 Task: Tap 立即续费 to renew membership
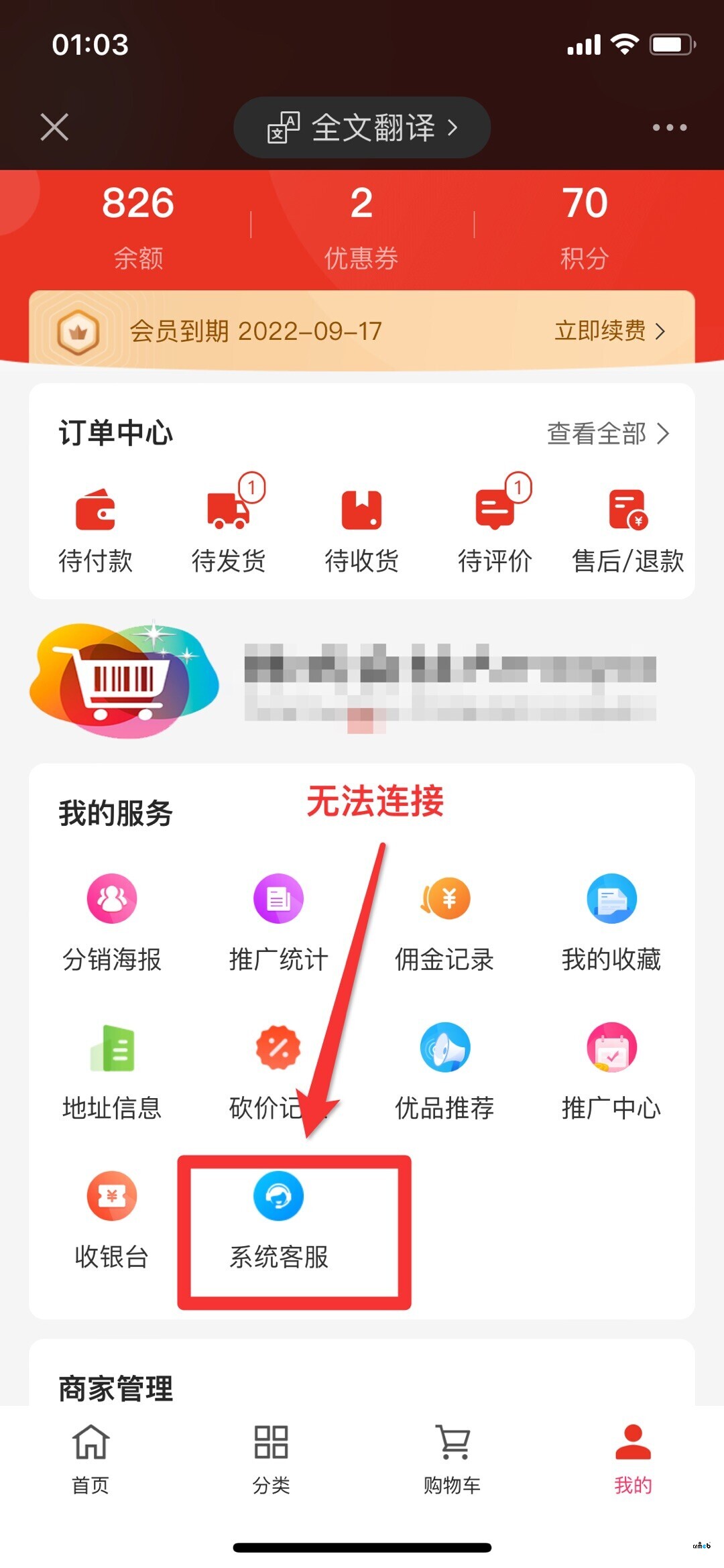click(609, 331)
